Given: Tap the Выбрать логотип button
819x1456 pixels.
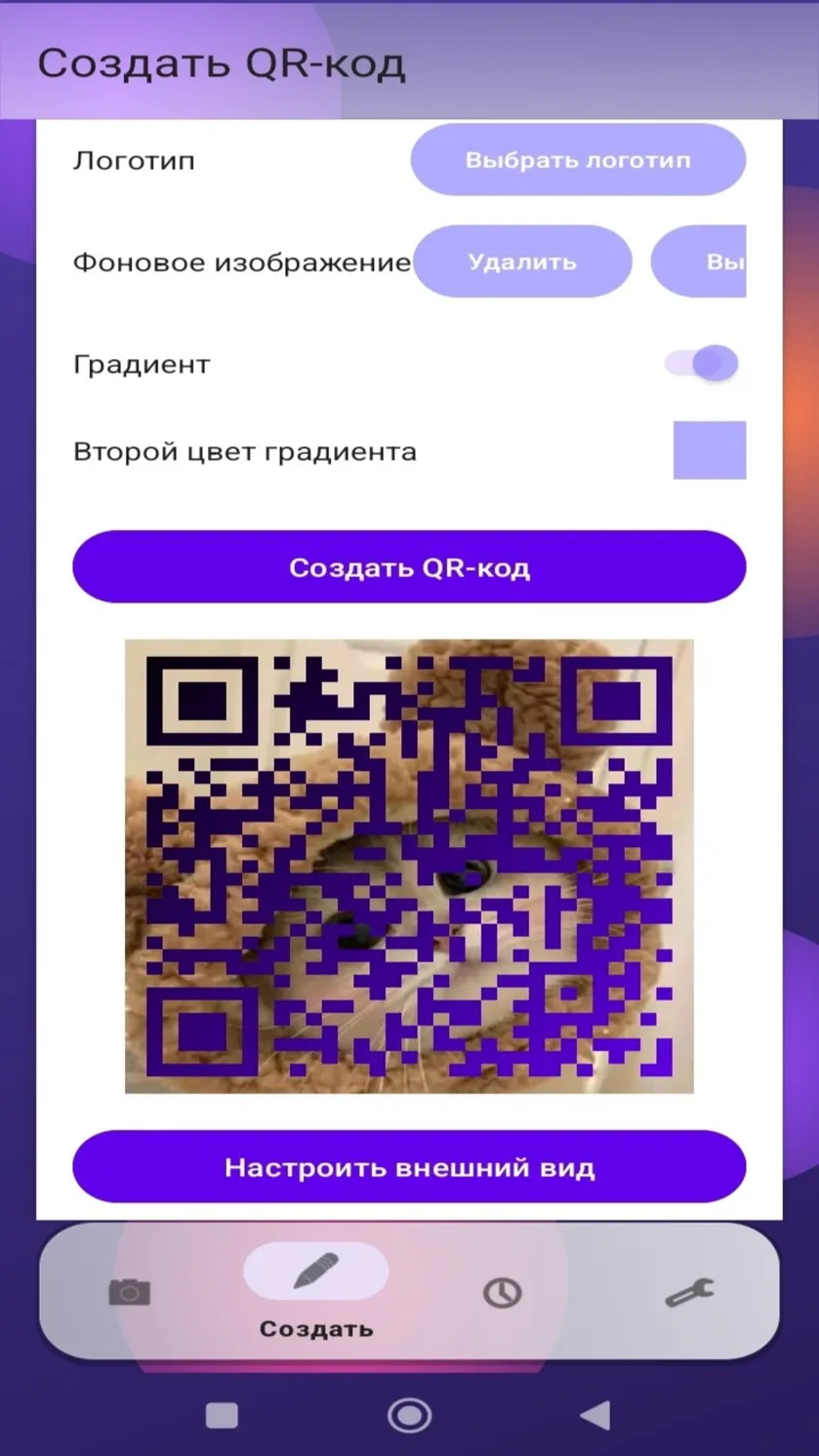Looking at the screenshot, I should coord(578,160).
